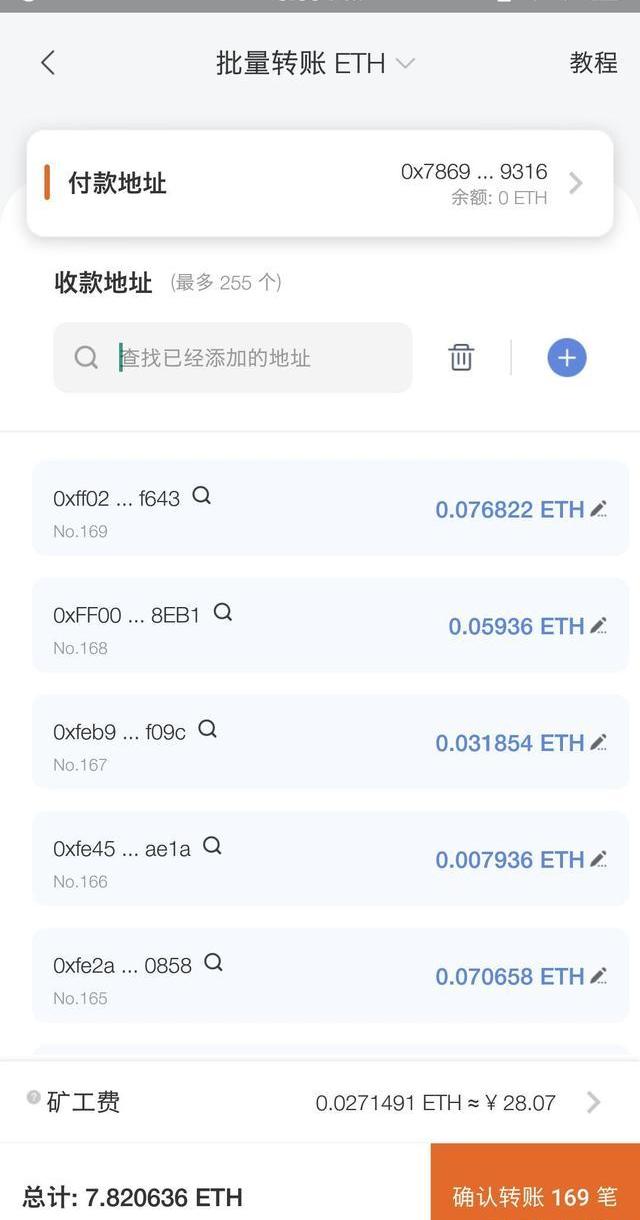The width and height of the screenshot is (640, 1220).
Task: Look up address 0xfeb9 ... f09c with its magnifier
Action: point(208,729)
